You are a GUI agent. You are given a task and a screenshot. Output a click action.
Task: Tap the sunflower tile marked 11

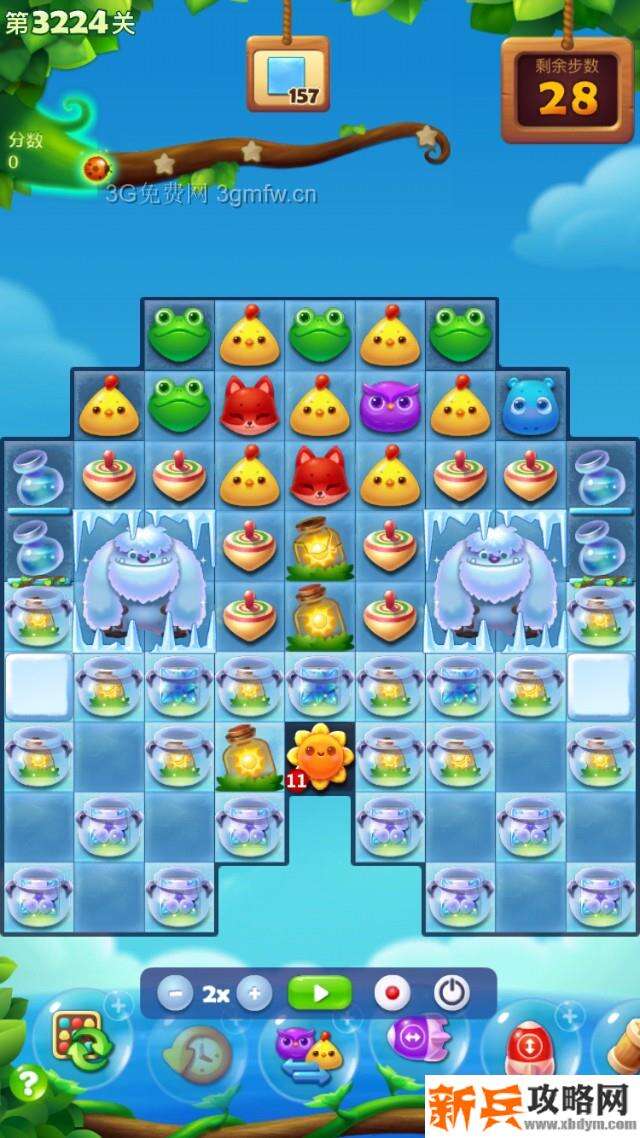[x=319, y=756]
